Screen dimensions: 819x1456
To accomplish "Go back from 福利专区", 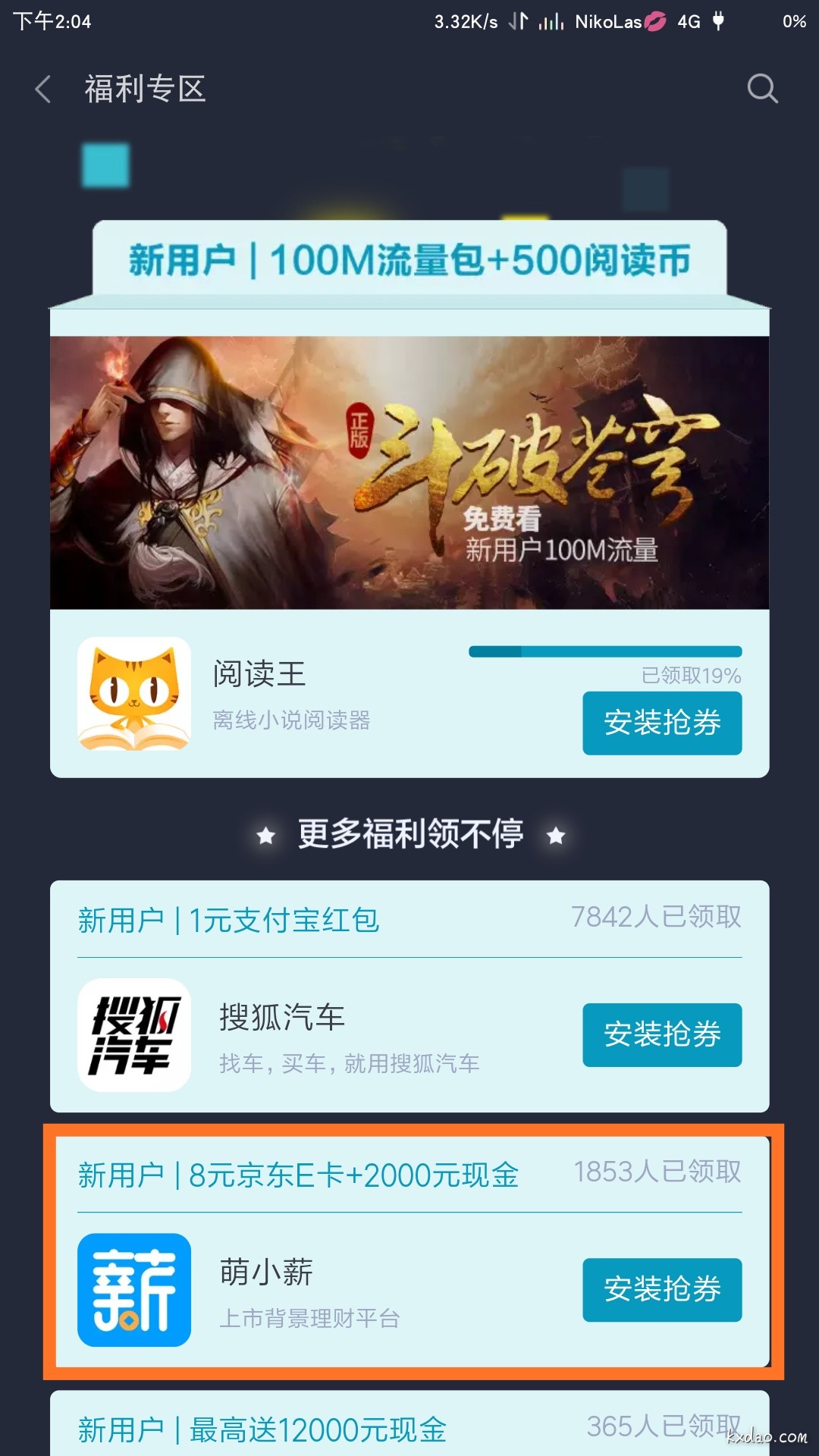I will (44, 89).
